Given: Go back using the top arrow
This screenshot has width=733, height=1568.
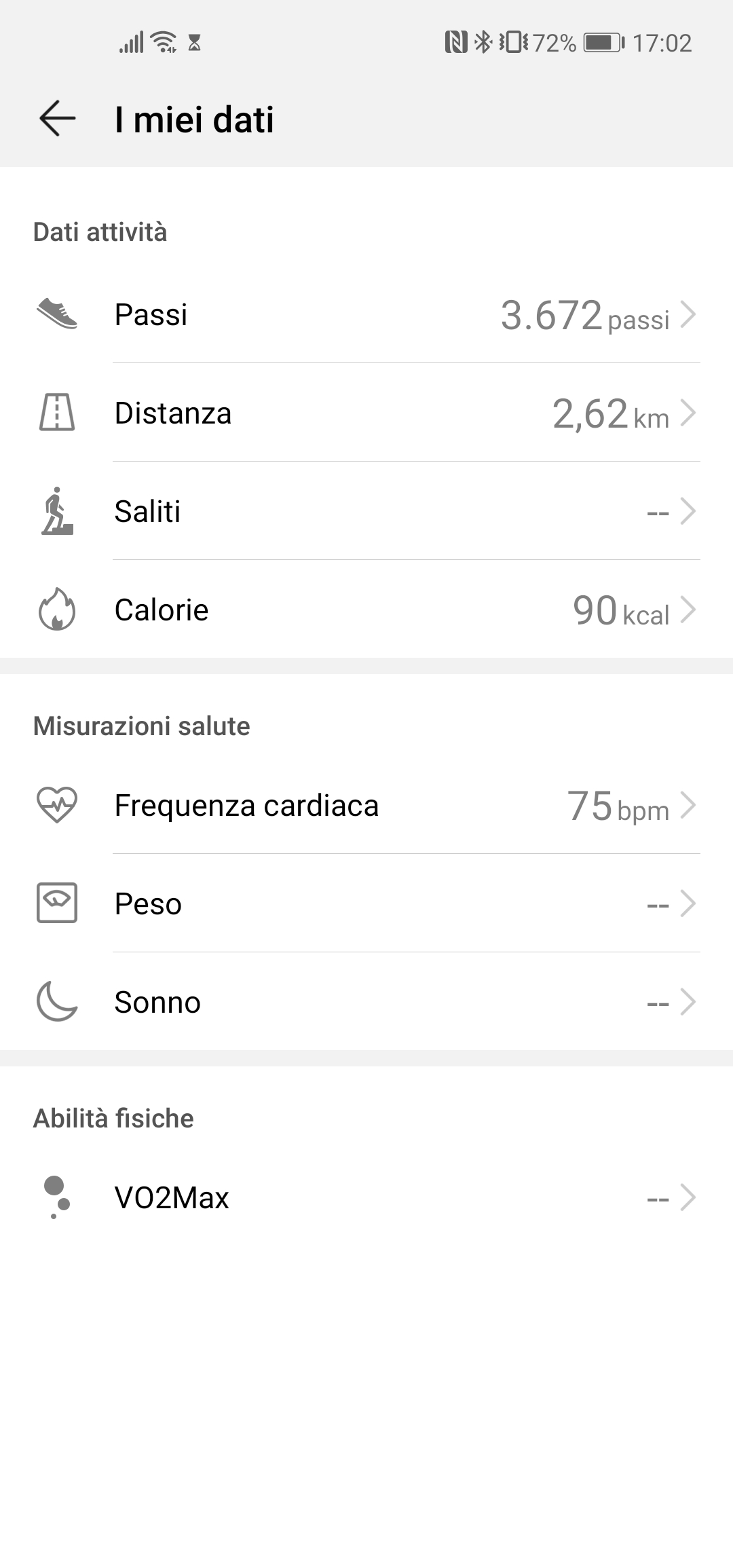Looking at the screenshot, I should 57,119.
